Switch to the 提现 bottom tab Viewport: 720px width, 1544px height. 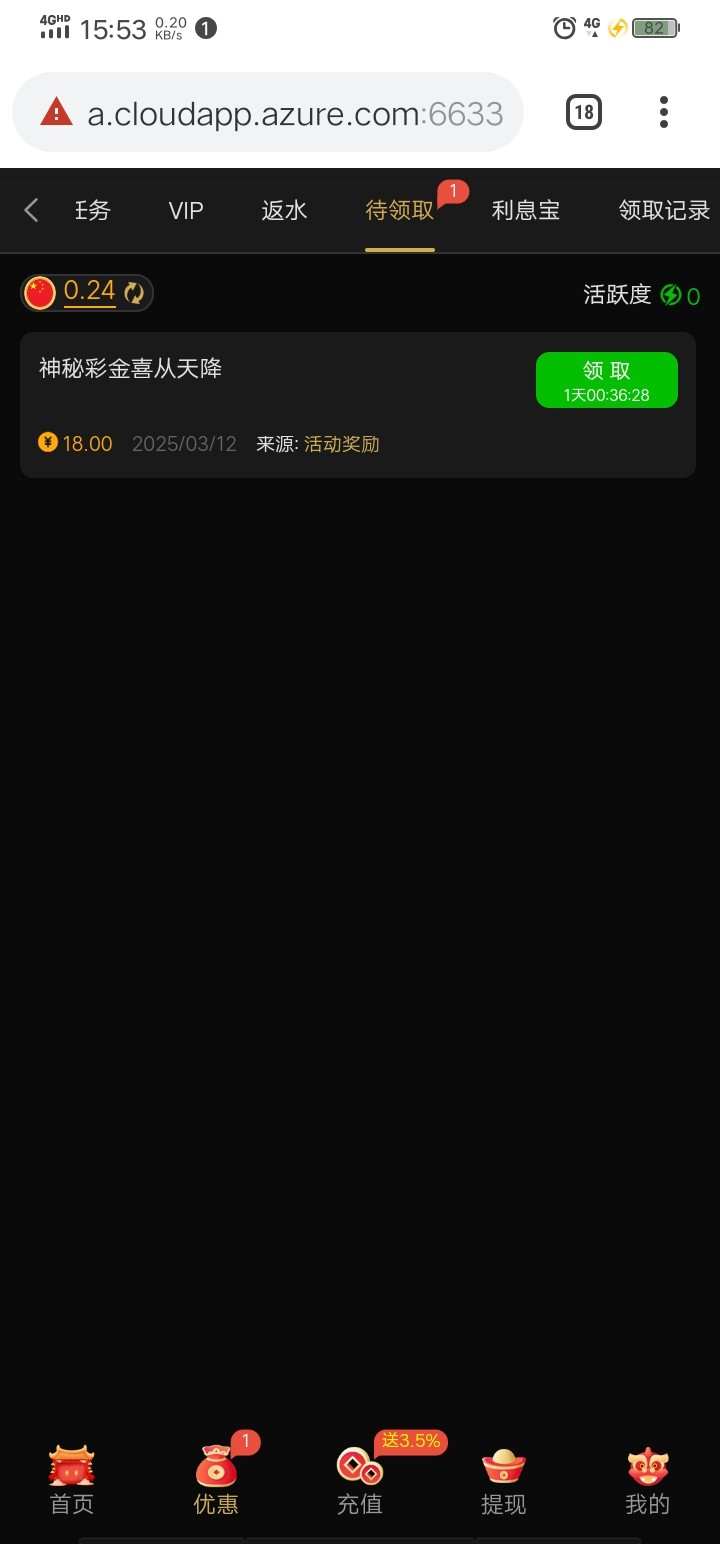503,1480
